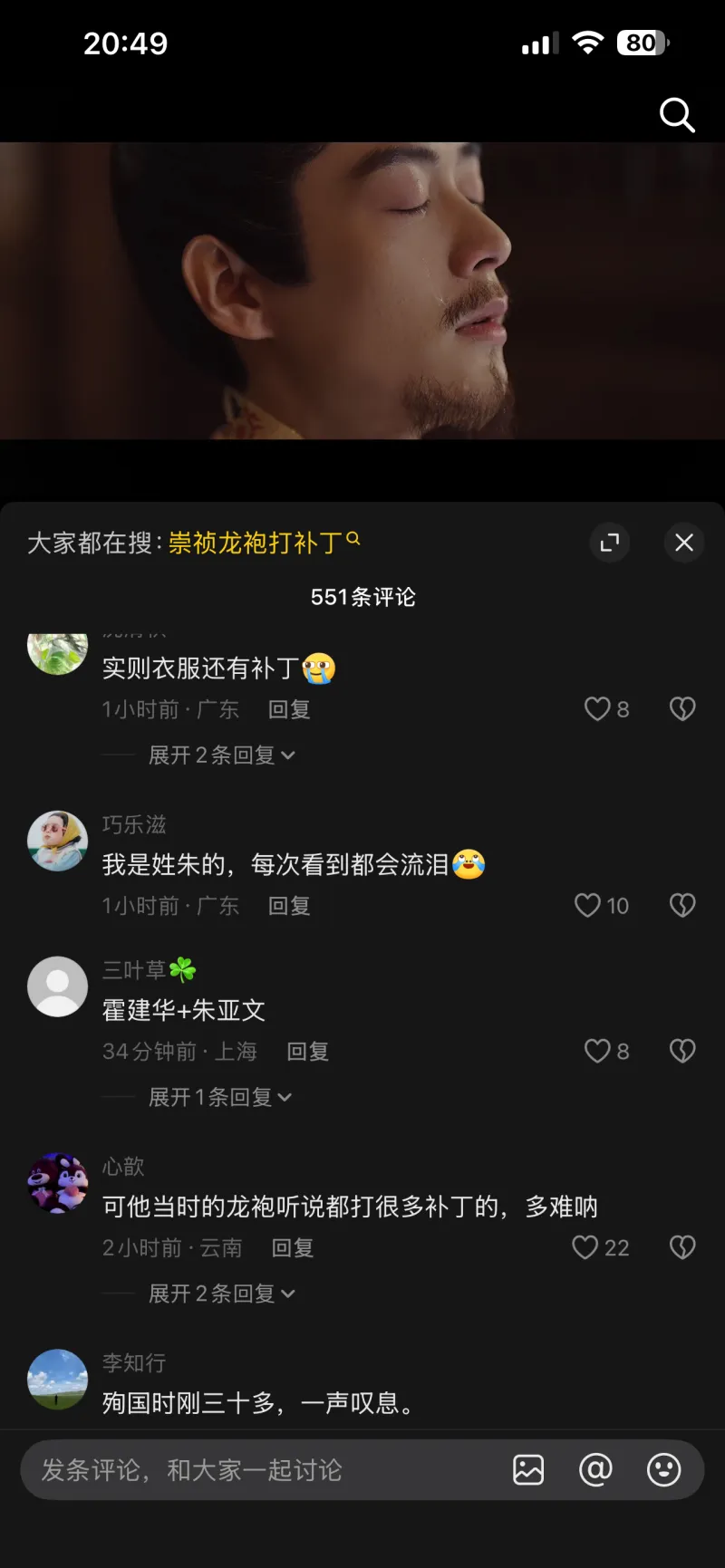
Task: Search the trending term 崇祯龙袍打补丁
Action: (x=256, y=543)
